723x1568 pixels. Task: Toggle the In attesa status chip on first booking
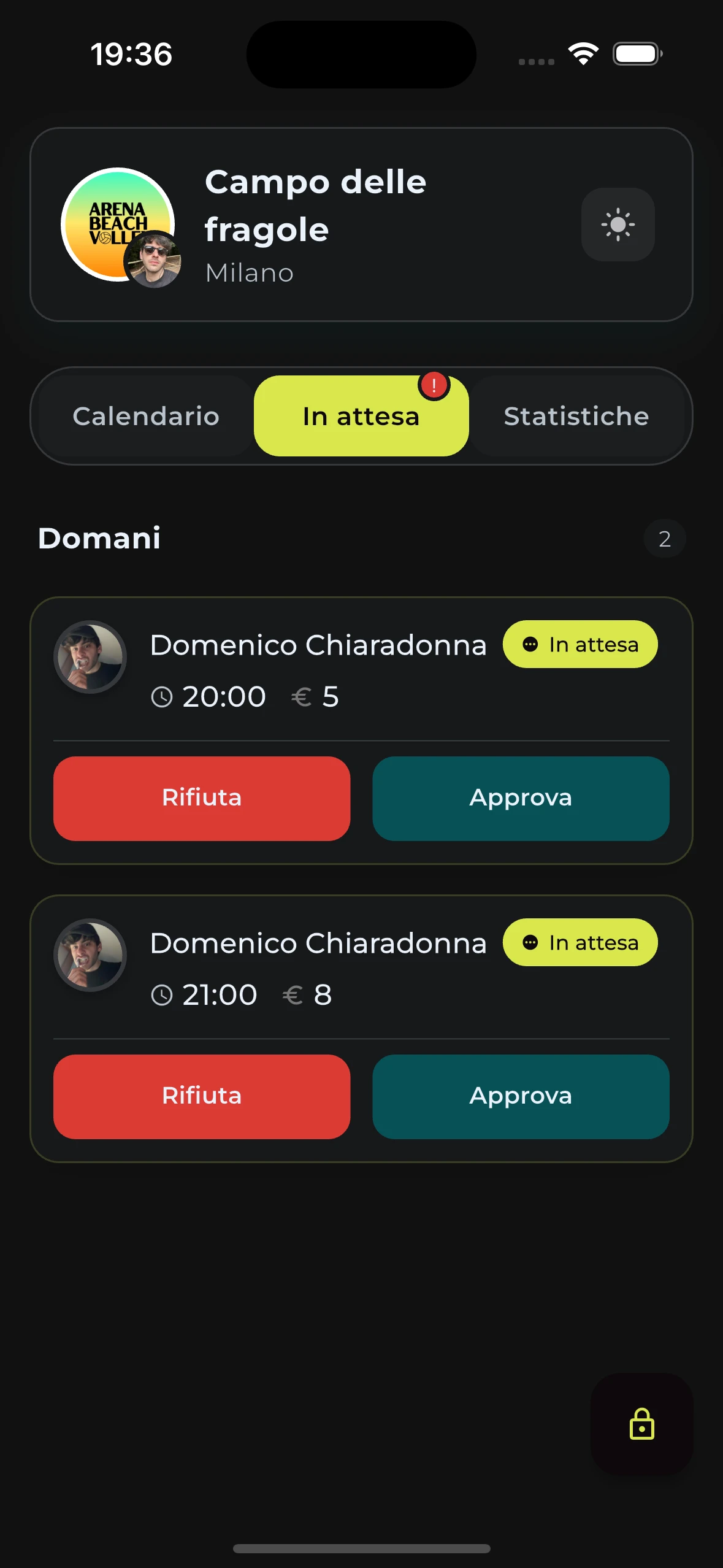coord(580,644)
